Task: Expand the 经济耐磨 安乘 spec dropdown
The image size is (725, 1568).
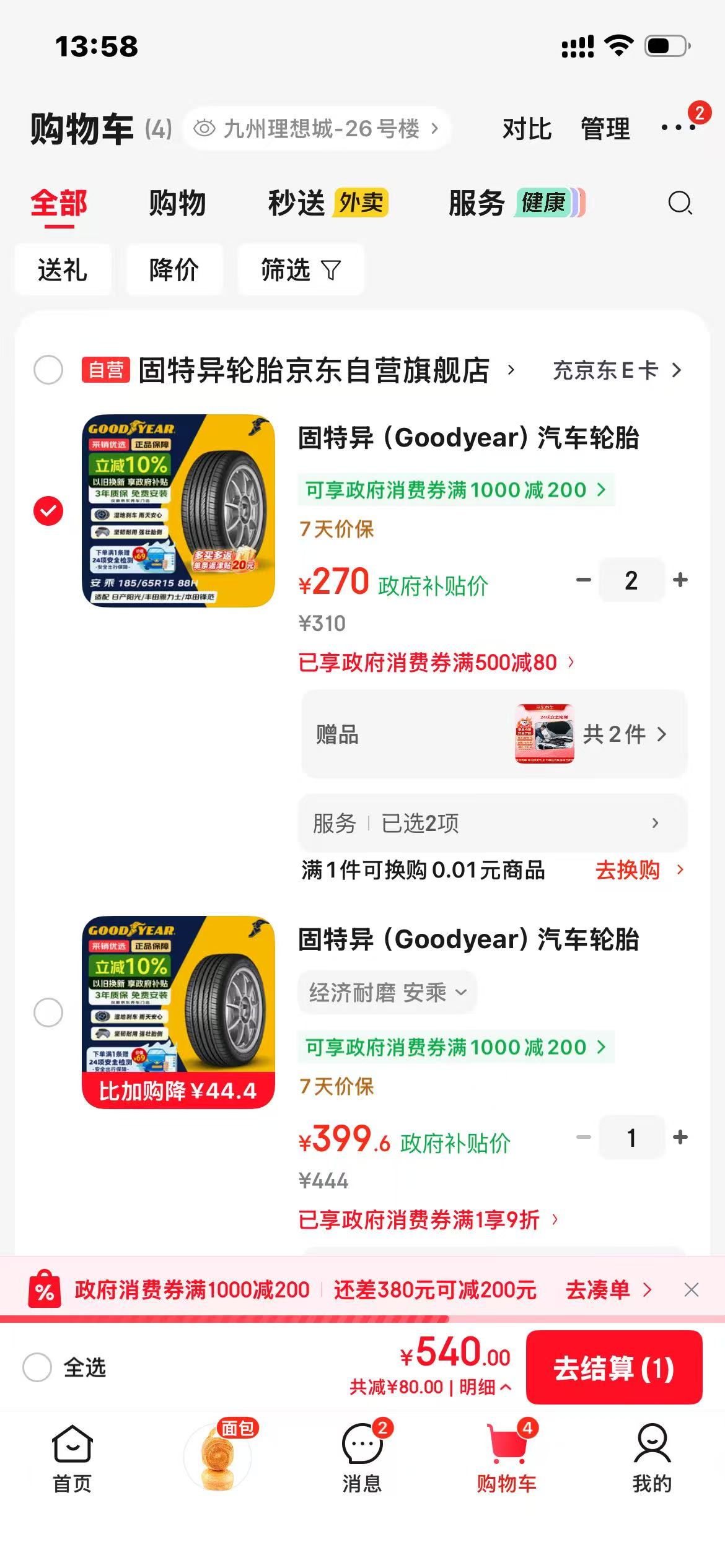Action: click(387, 992)
